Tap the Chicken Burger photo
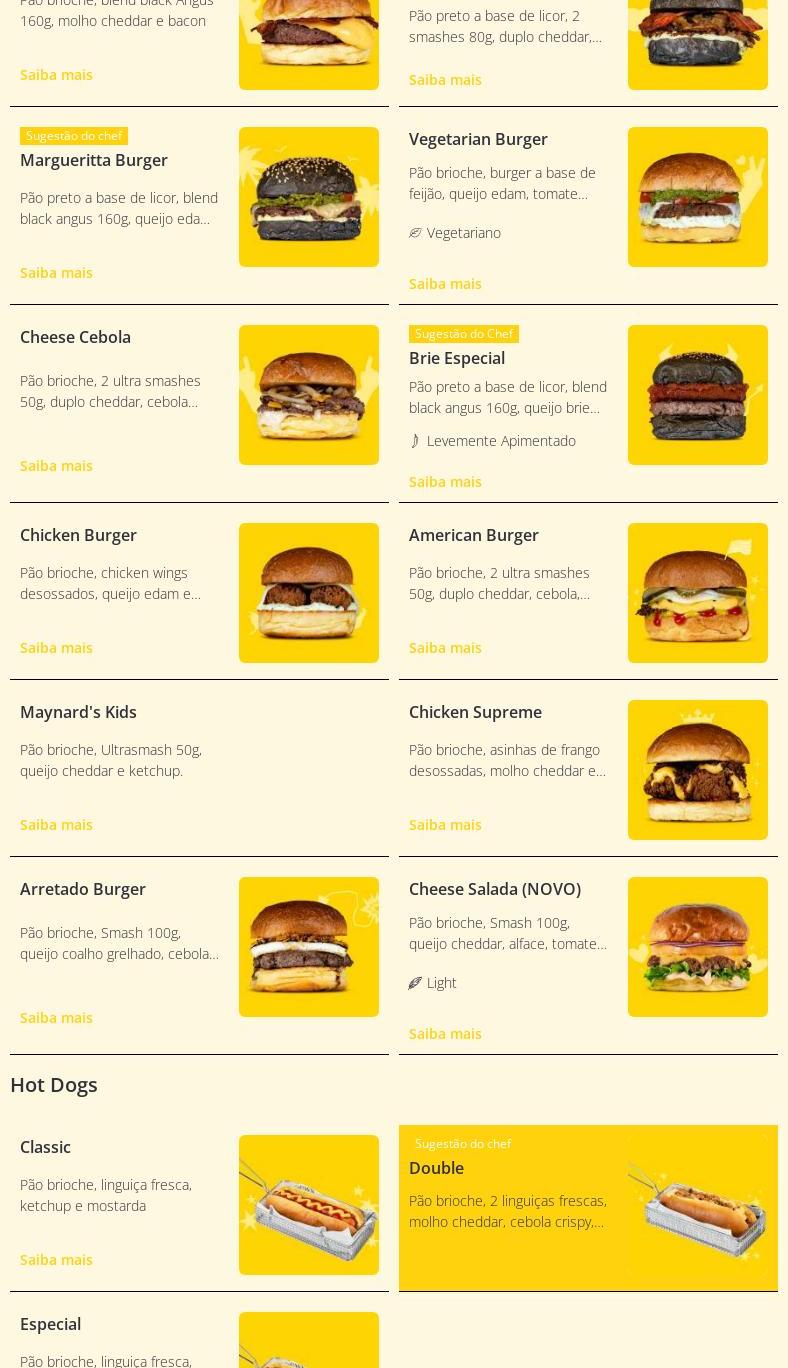This screenshot has height=1368, width=788. [309, 593]
